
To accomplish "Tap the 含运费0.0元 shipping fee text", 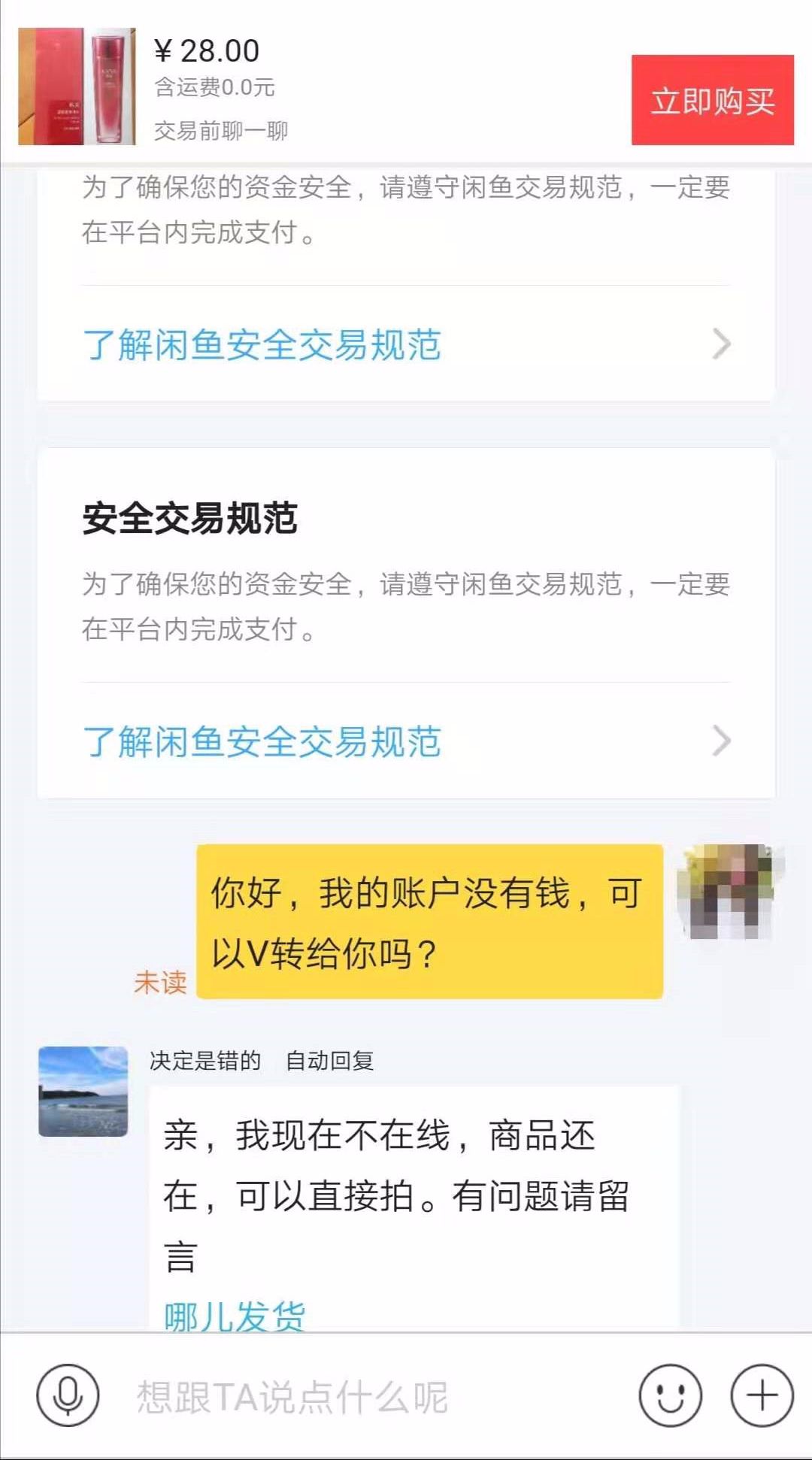I will 214,87.
